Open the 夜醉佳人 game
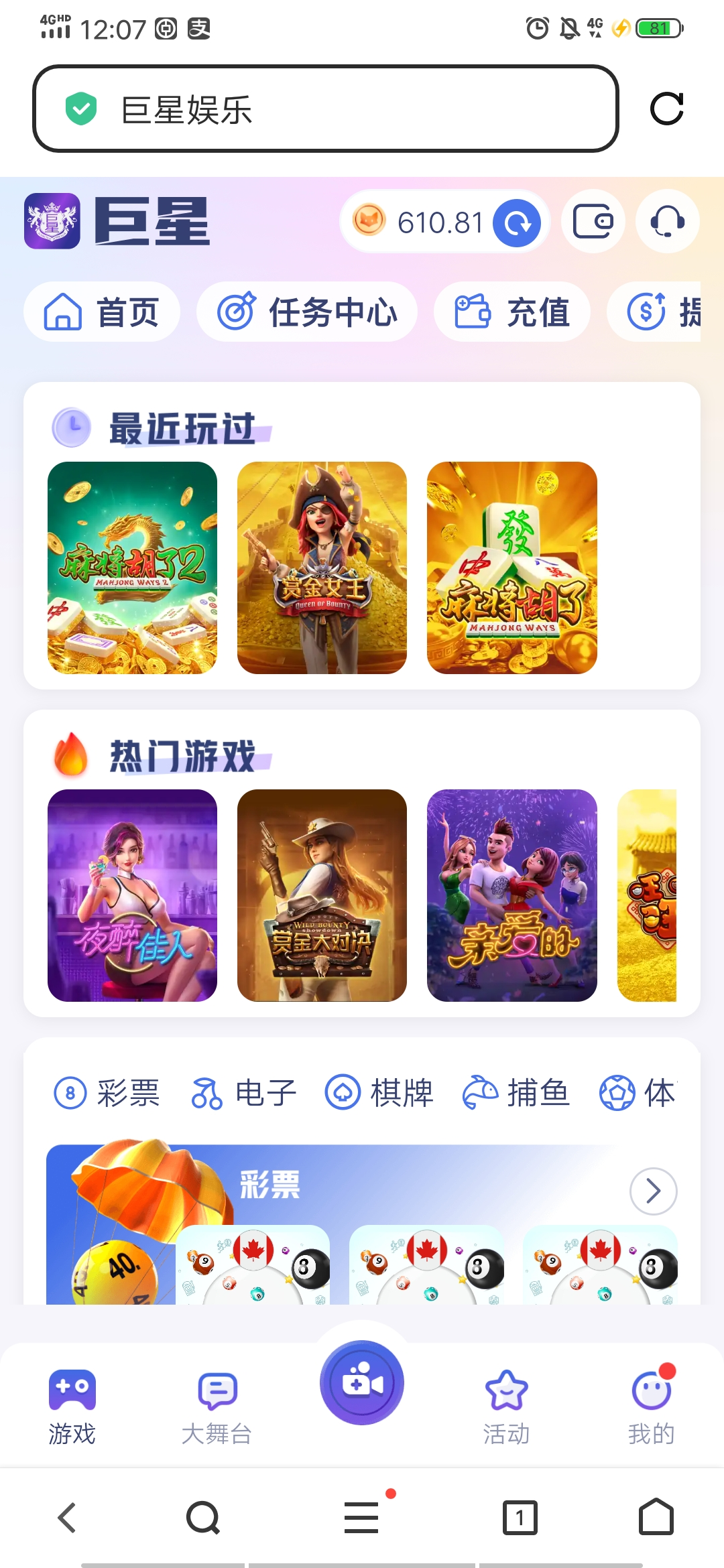This screenshot has width=724, height=1568. (x=133, y=895)
